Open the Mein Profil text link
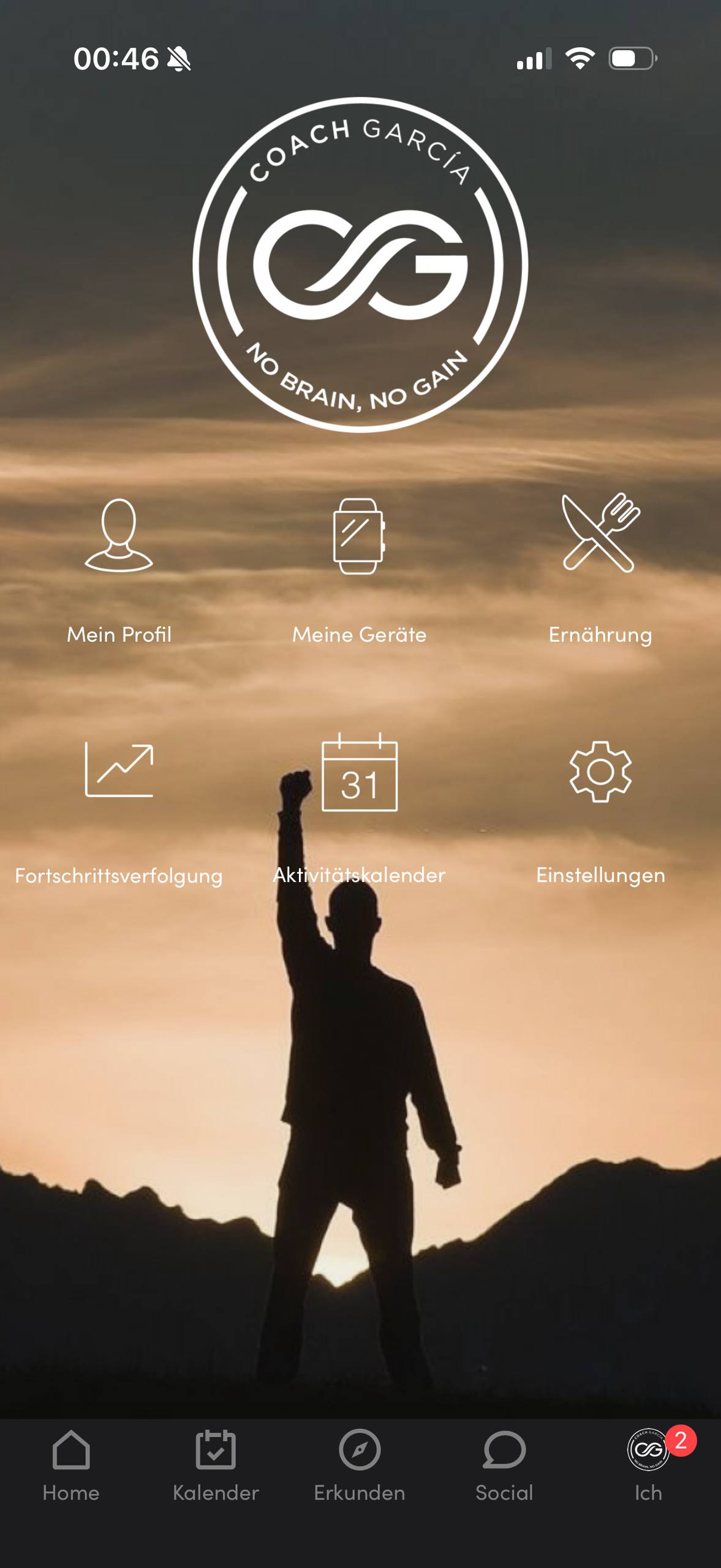Viewport: 721px width, 1568px height. point(120,636)
